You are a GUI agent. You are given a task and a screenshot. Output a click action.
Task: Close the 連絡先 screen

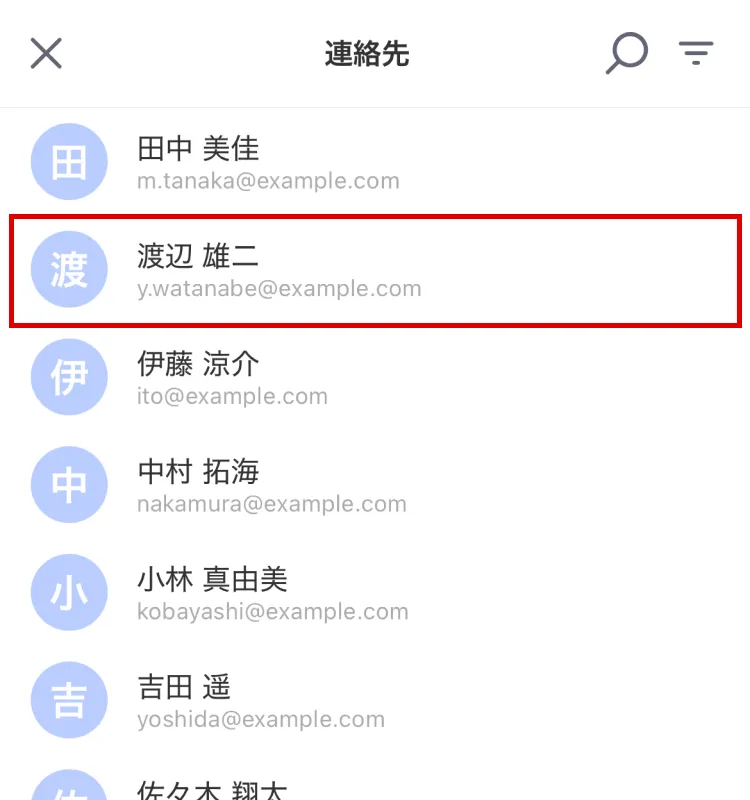pyautogui.click(x=46, y=53)
